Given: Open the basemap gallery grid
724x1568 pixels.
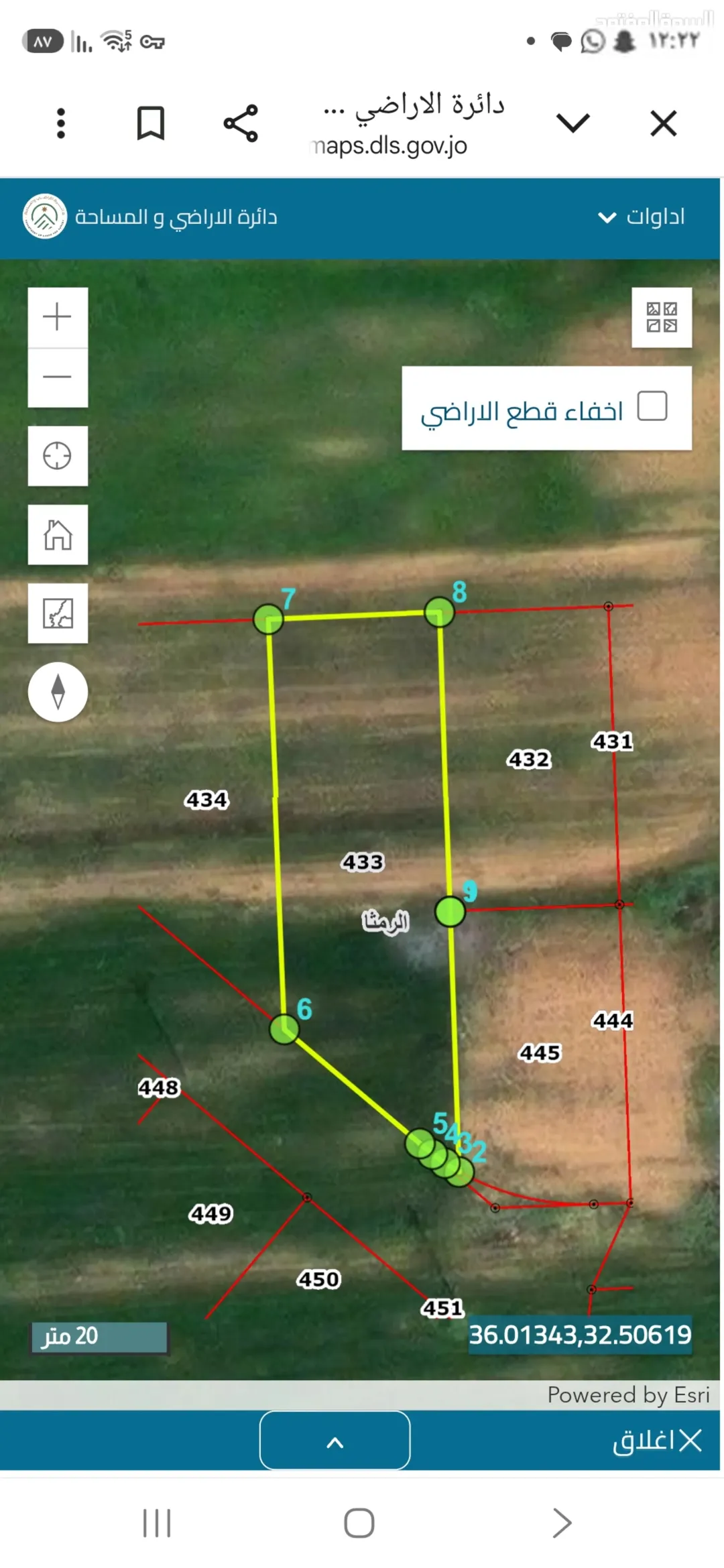Looking at the screenshot, I should tap(662, 317).
